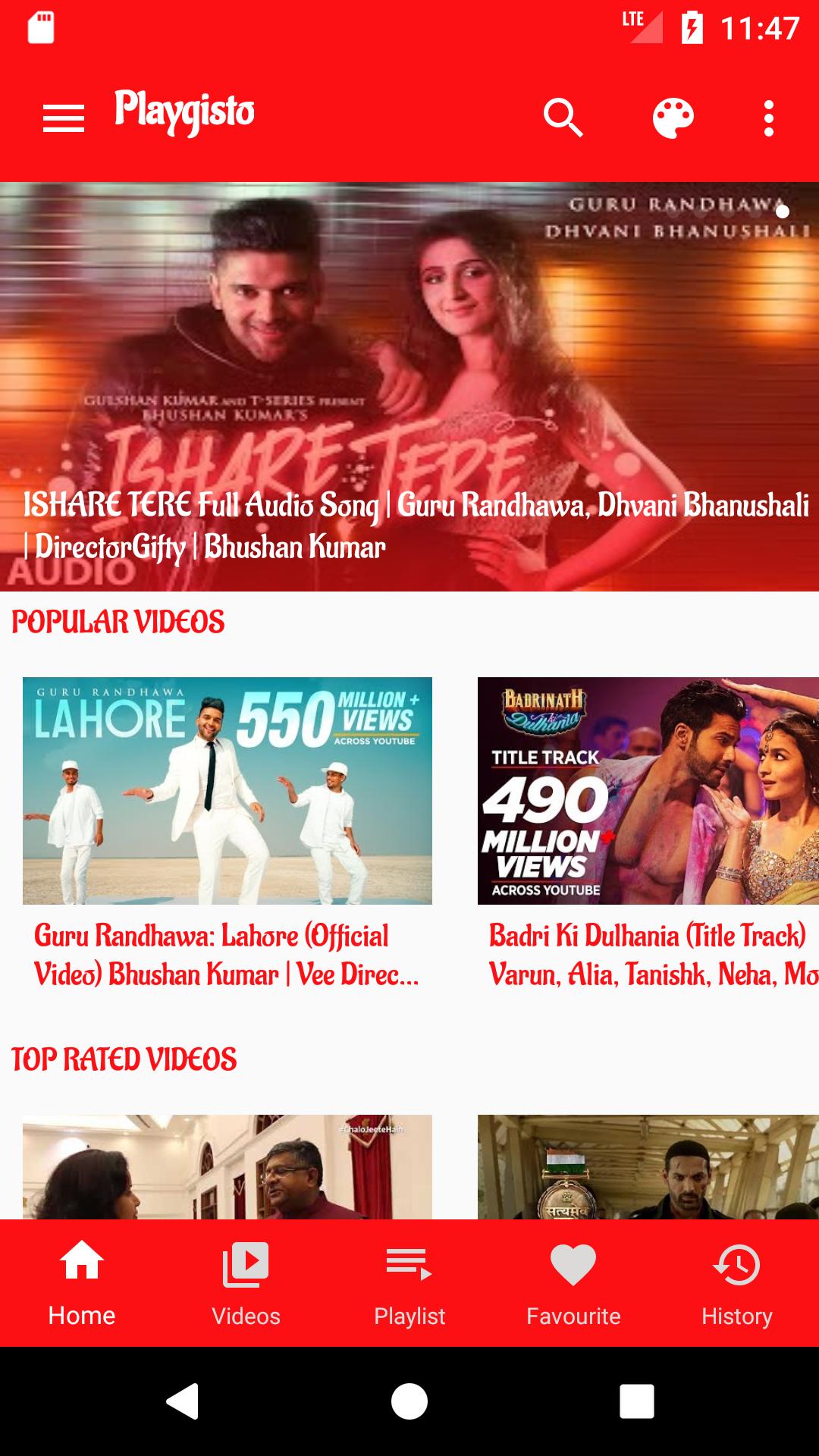Open Guru Randhawa Lahore video
The image size is (819, 1456).
(227, 790)
